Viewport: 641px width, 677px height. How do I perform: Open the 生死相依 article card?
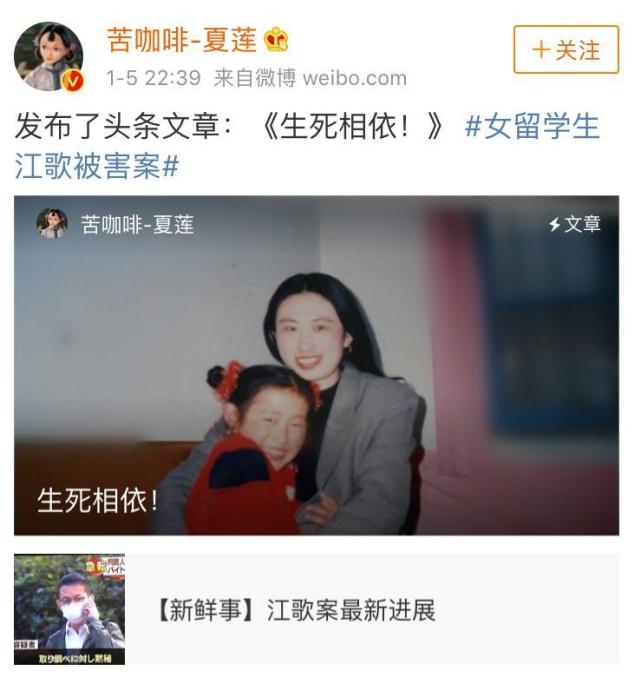coord(316,365)
